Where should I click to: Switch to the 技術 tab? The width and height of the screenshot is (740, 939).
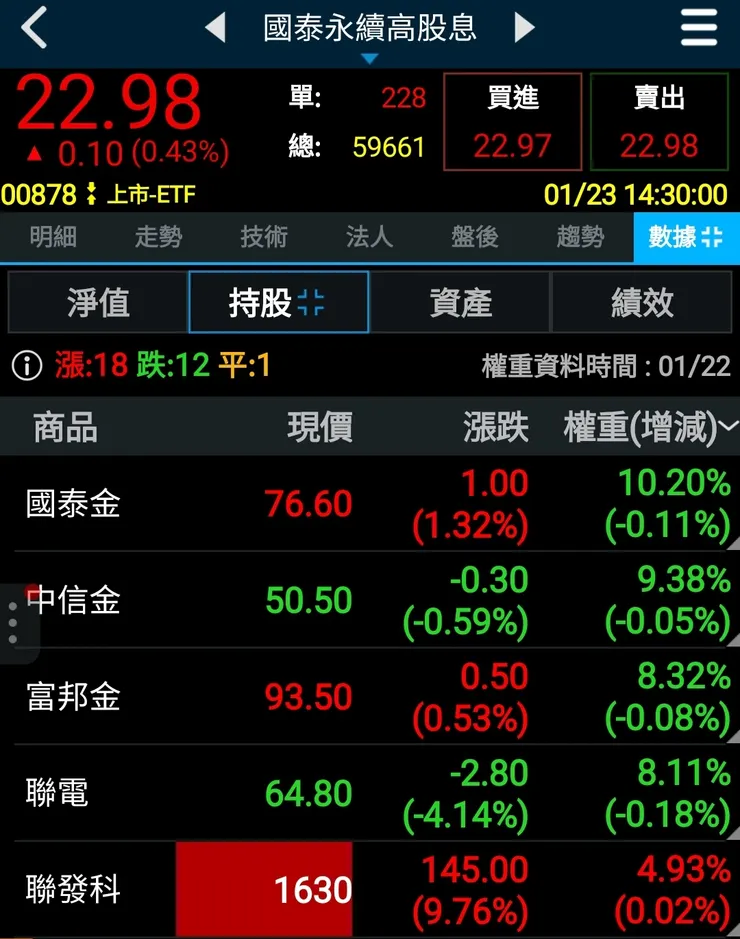263,237
